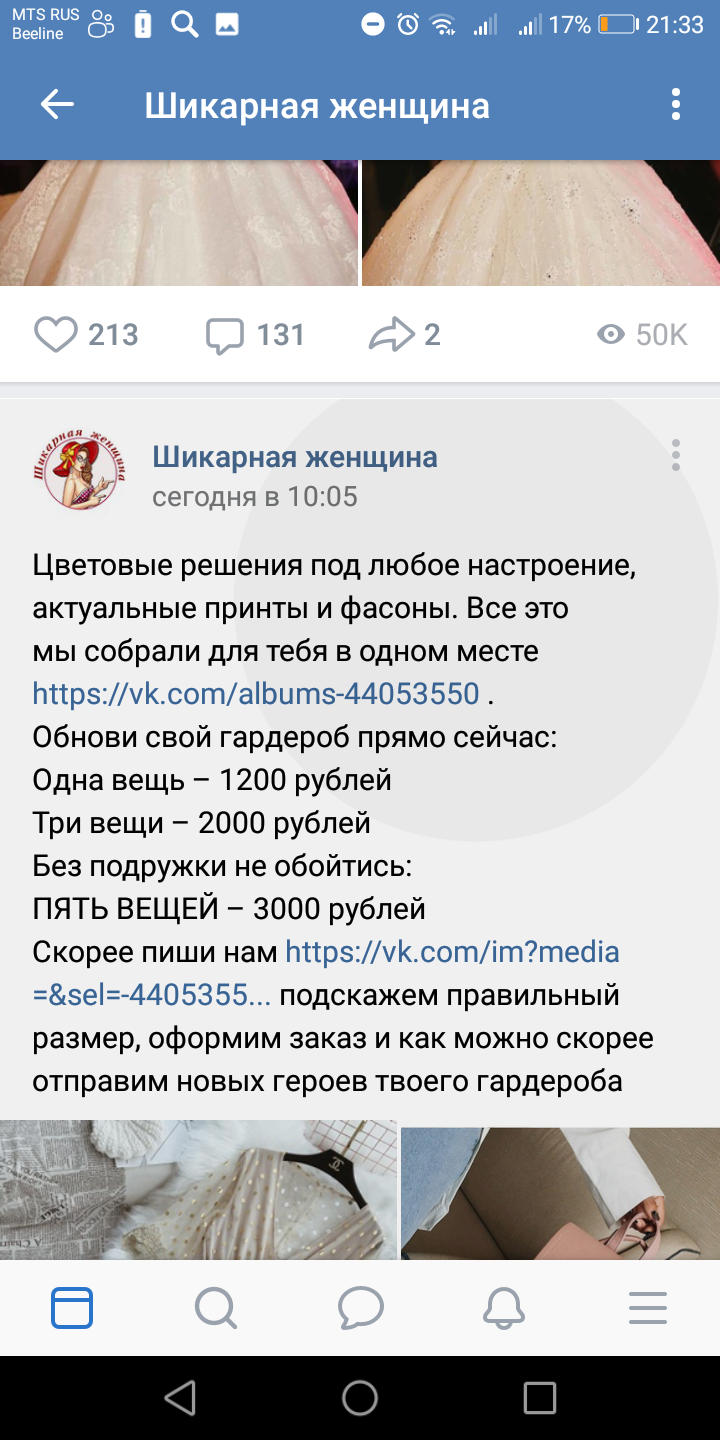Tap the system home button
The image size is (720, 1440).
360,1398
